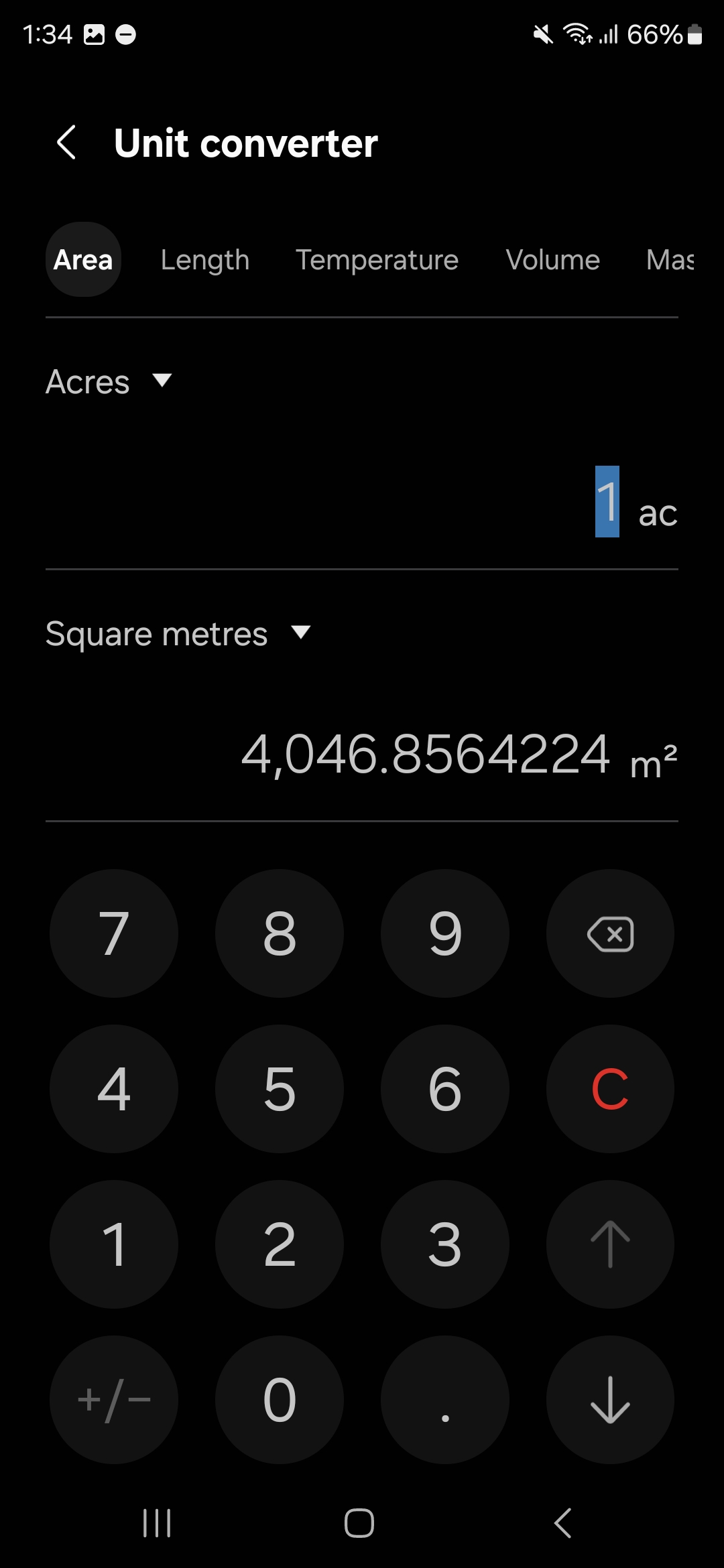Enter digit 2 on the keypad
The width and height of the screenshot is (724, 1568).
pyautogui.click(x=280, y=1244)
